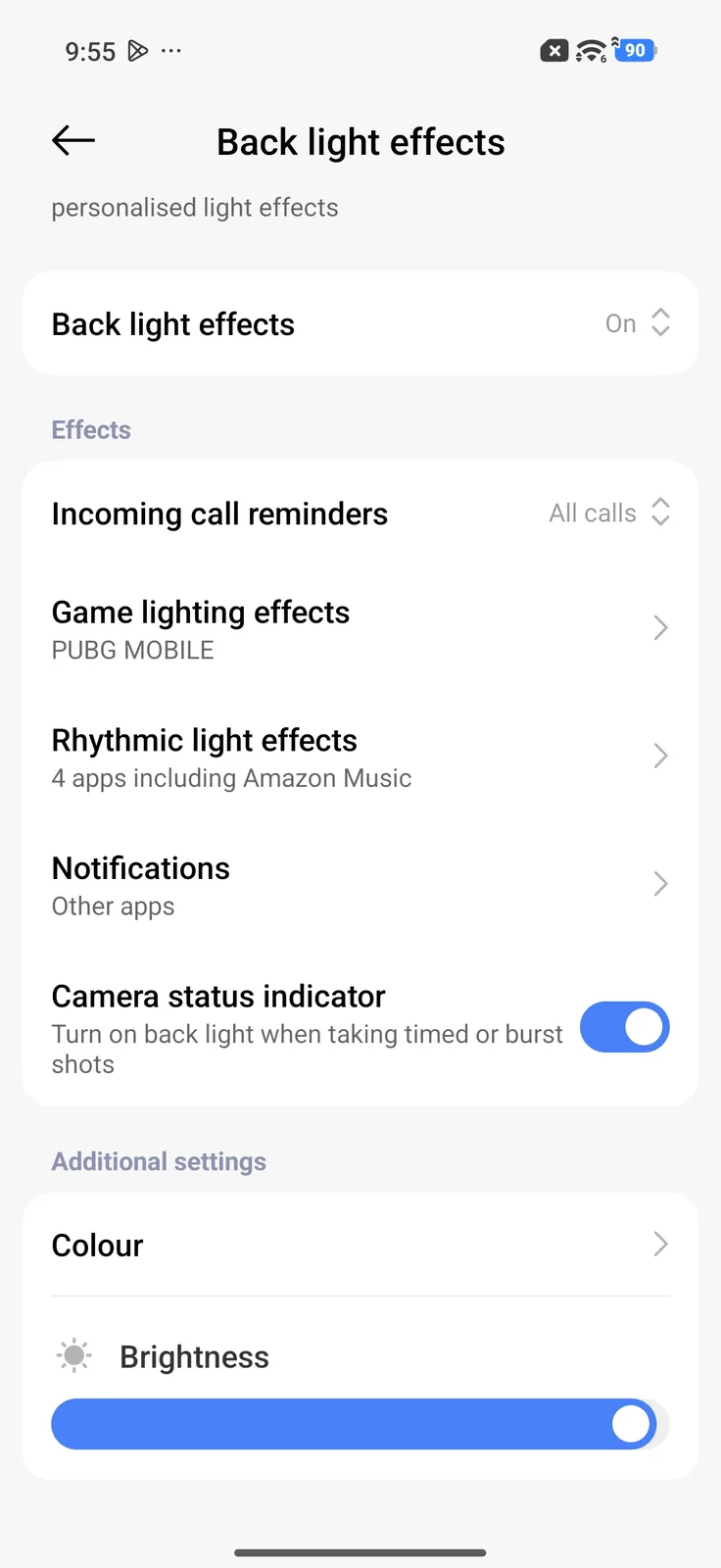Go back using the arrow icon
The image size is (721, 1568).
pyautogui.click(x=73, y=141)
